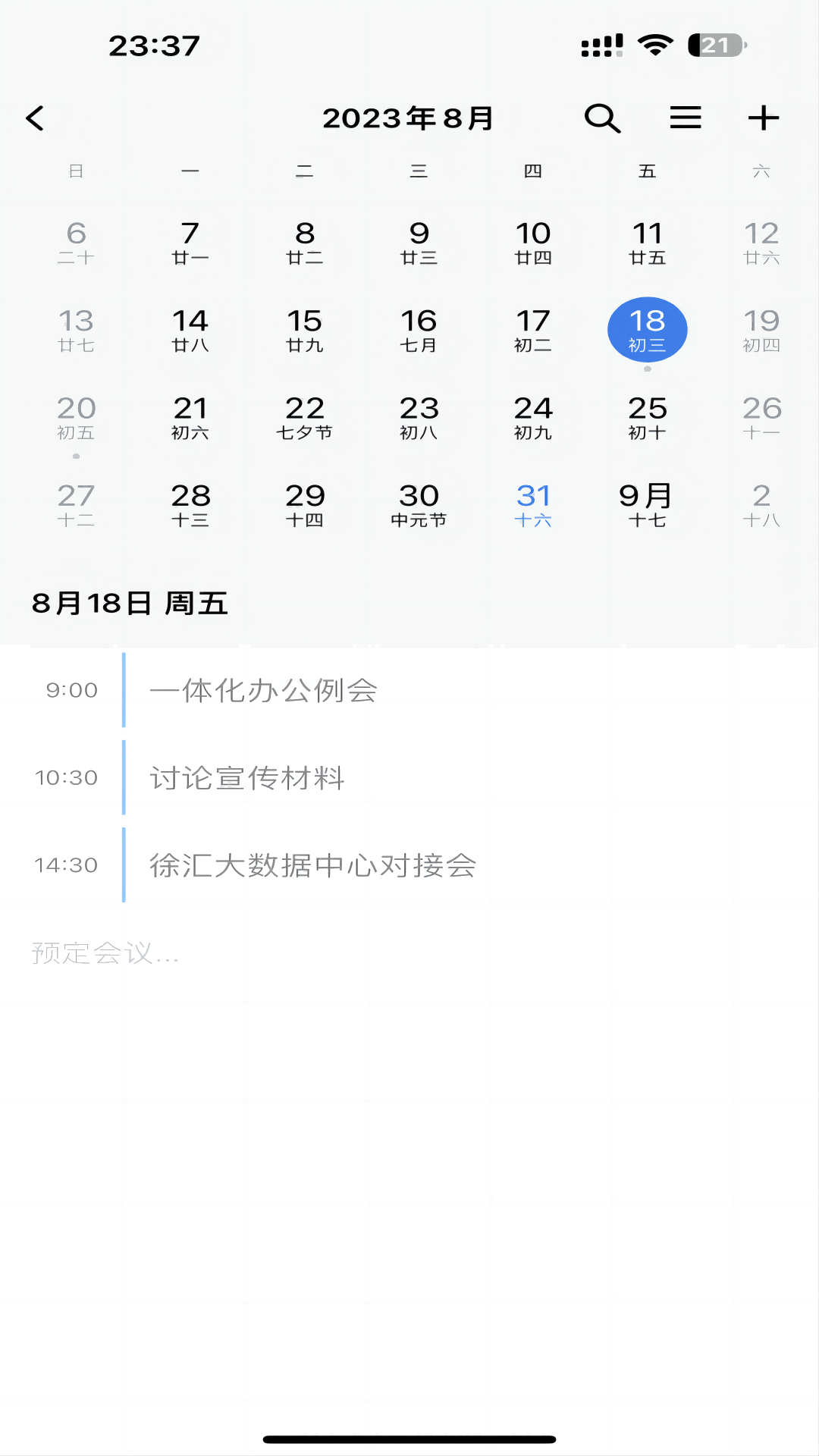
Task: Select weekday header 日 for Sunday
Action: point(76,171)
